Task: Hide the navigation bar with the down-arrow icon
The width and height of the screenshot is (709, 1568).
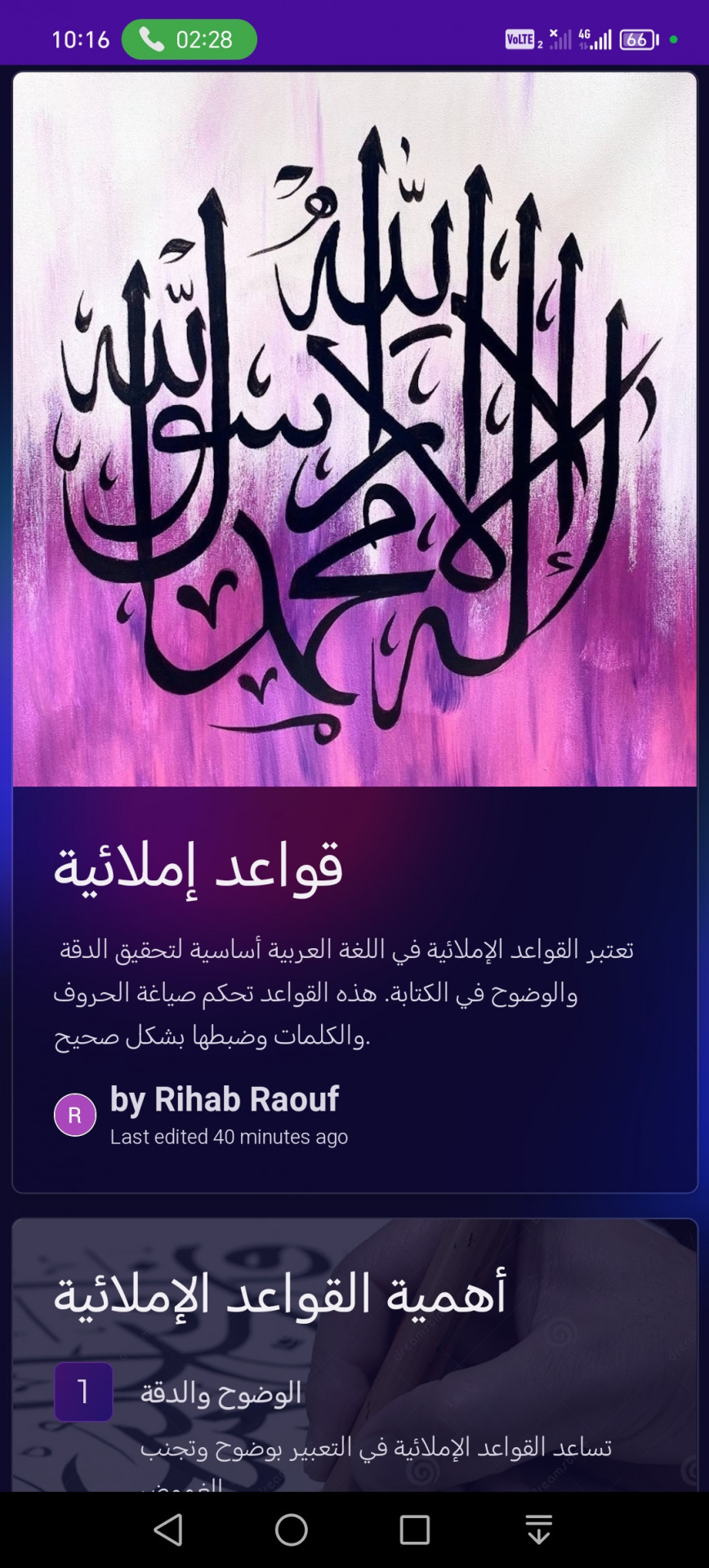Action: (538, 1530)
